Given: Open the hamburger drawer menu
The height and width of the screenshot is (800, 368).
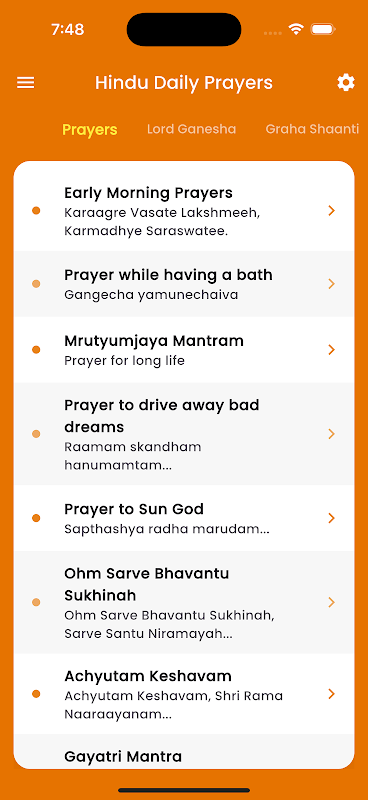Looking at the screenshot, I should [x=26, y=83].
